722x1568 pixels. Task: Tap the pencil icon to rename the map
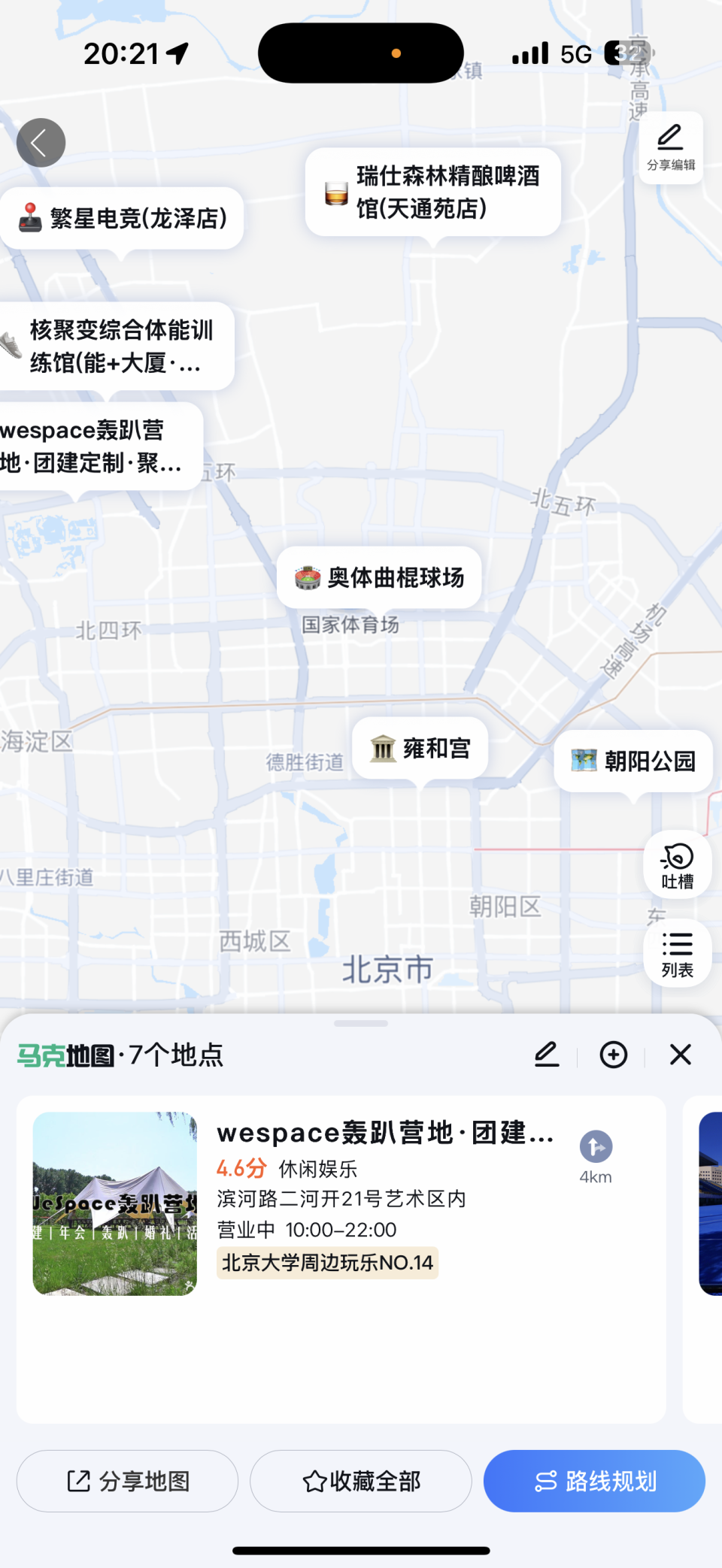[547, 1055]
